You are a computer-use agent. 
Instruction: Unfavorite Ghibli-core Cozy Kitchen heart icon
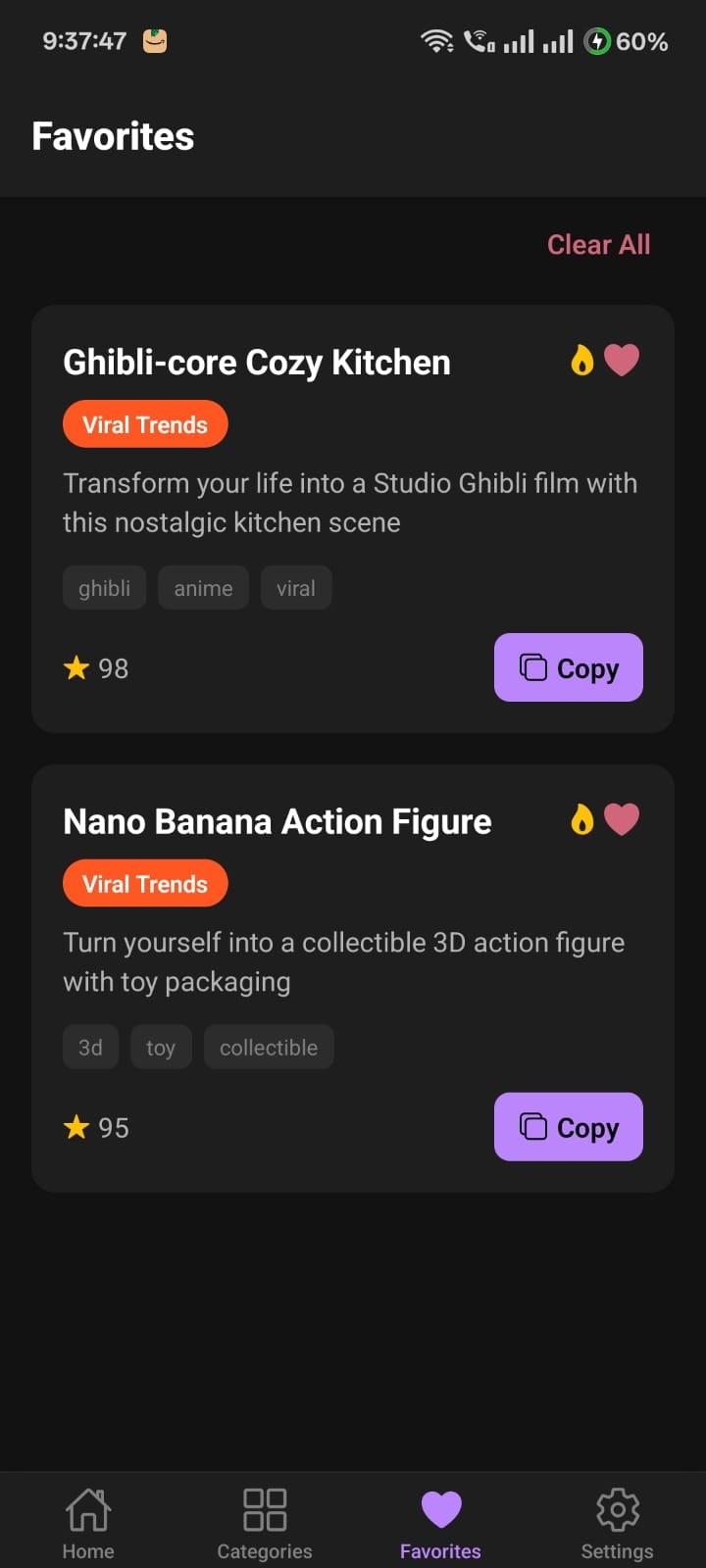tap(622, 361)
